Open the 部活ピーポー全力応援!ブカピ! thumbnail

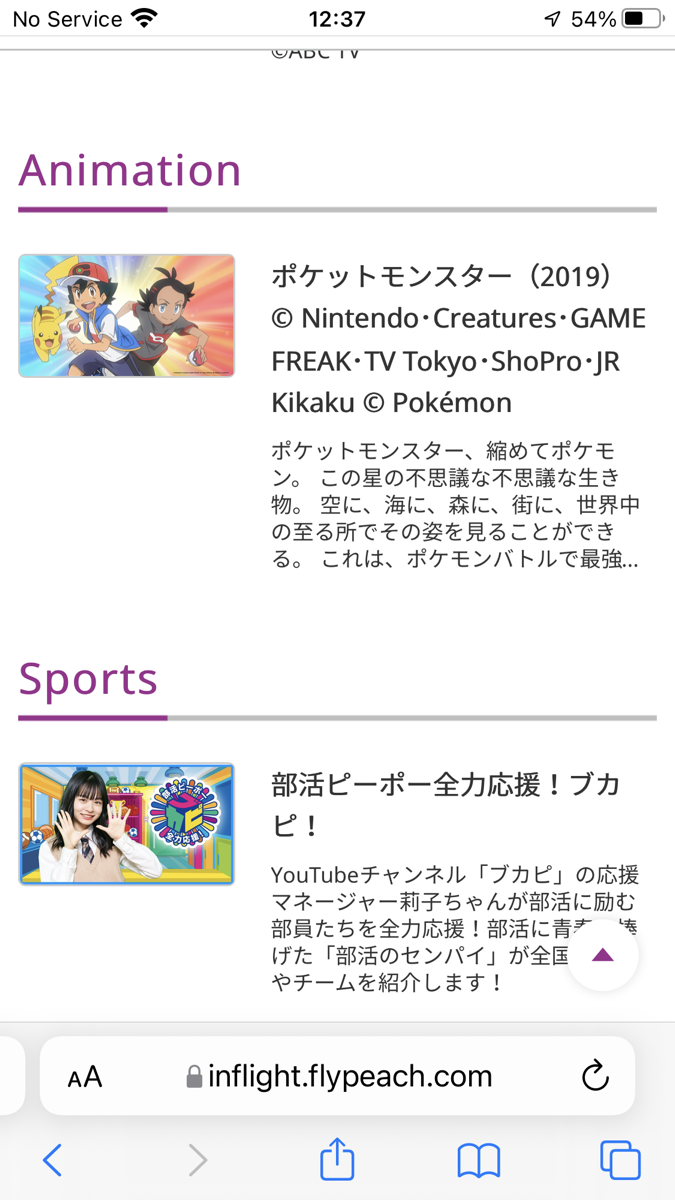point(127,824)
